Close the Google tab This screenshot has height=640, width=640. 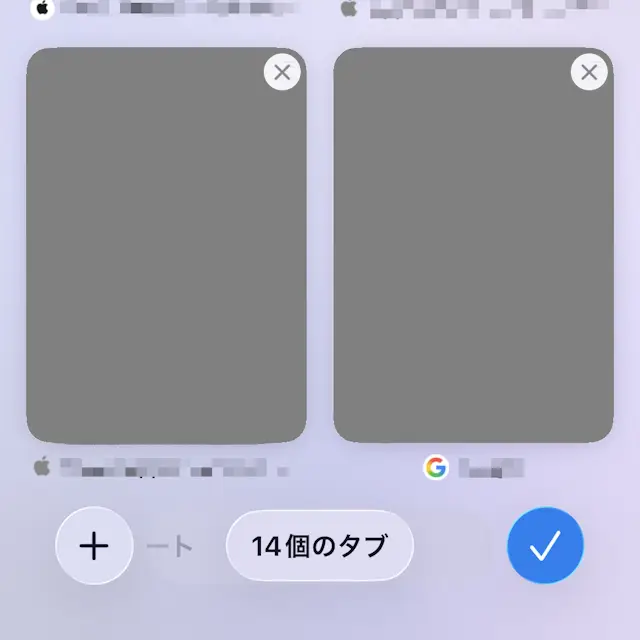click(x=589, y=72)
